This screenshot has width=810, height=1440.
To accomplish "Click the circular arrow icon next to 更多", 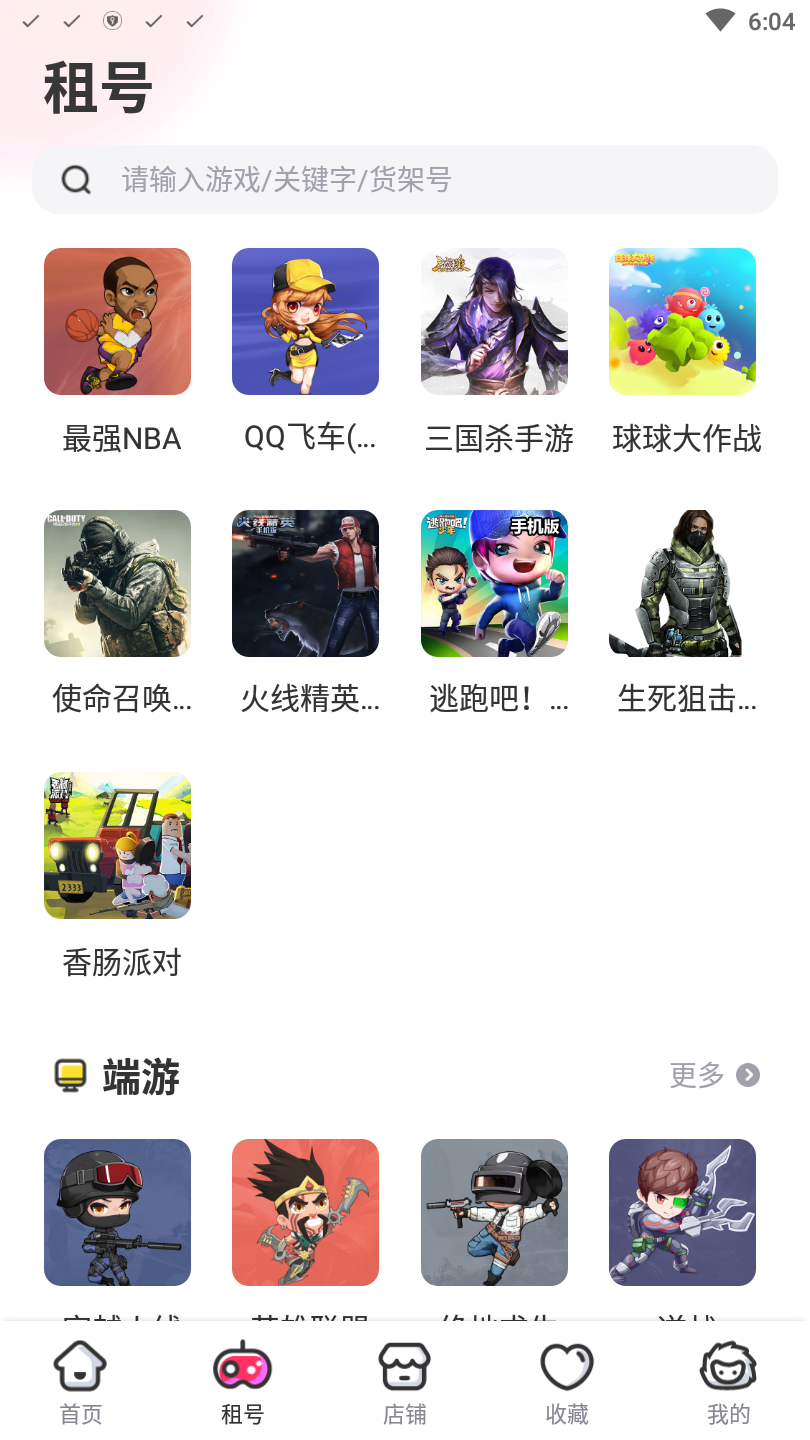I will coord(747,1075).
